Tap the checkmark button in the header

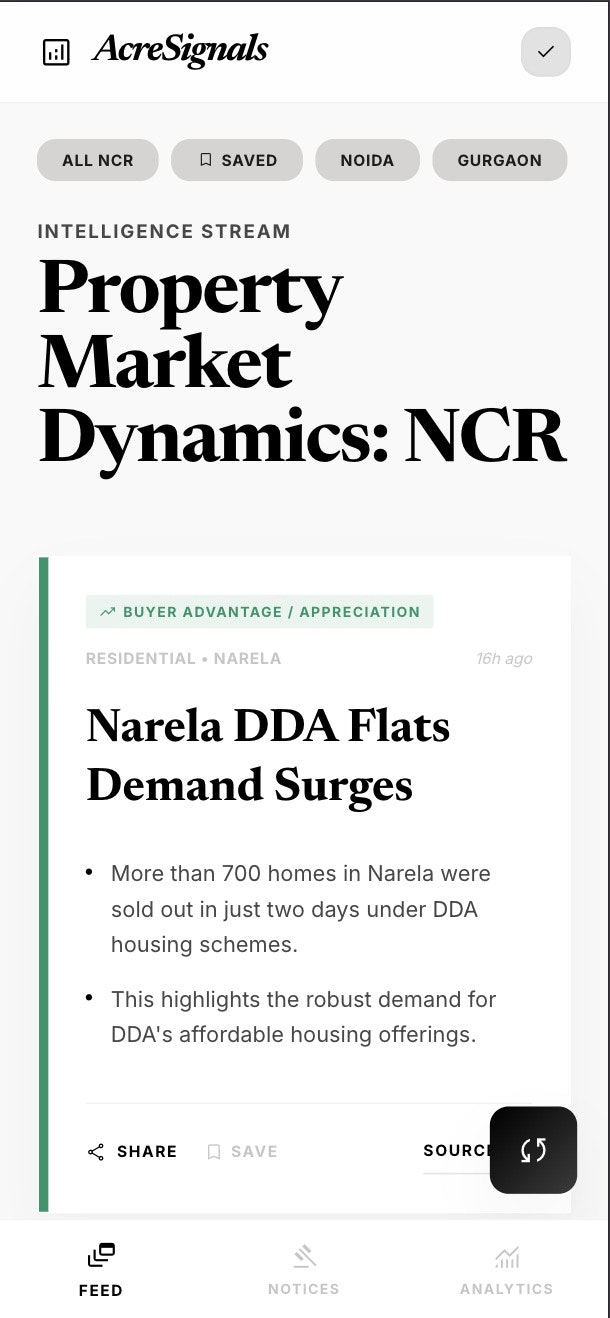coord(545,52)
